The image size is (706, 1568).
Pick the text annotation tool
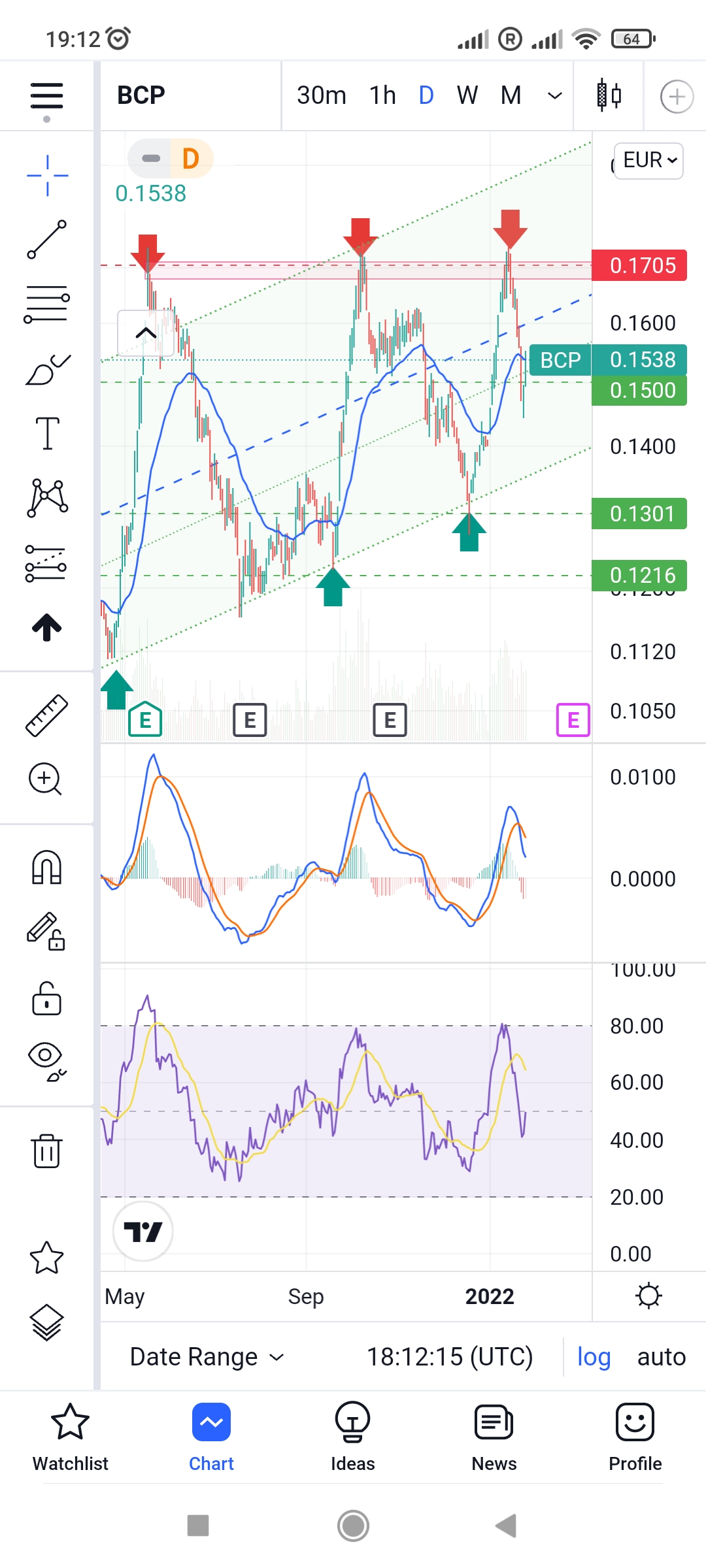(46, 433)
